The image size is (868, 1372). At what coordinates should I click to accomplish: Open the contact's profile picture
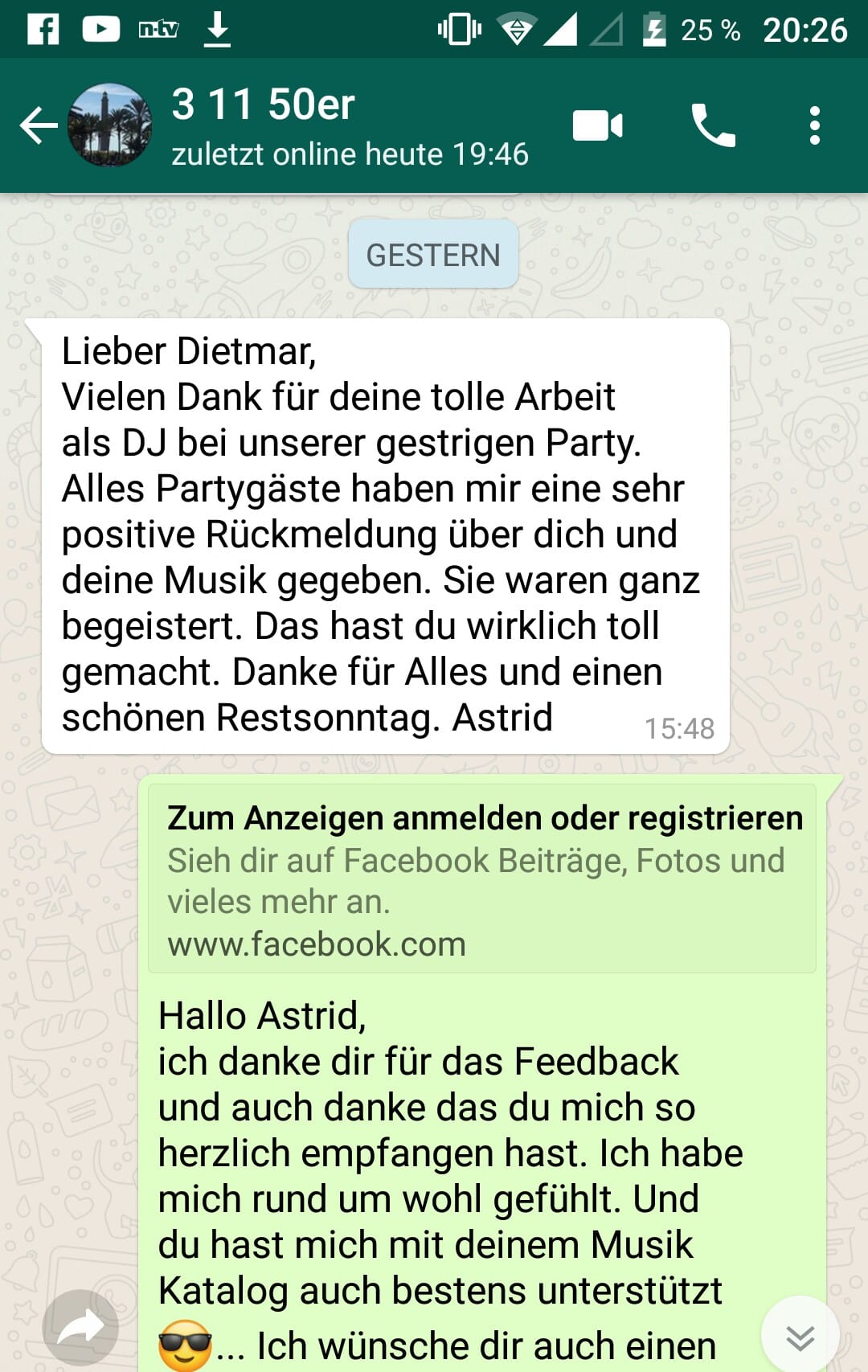(x=110, y=125)
